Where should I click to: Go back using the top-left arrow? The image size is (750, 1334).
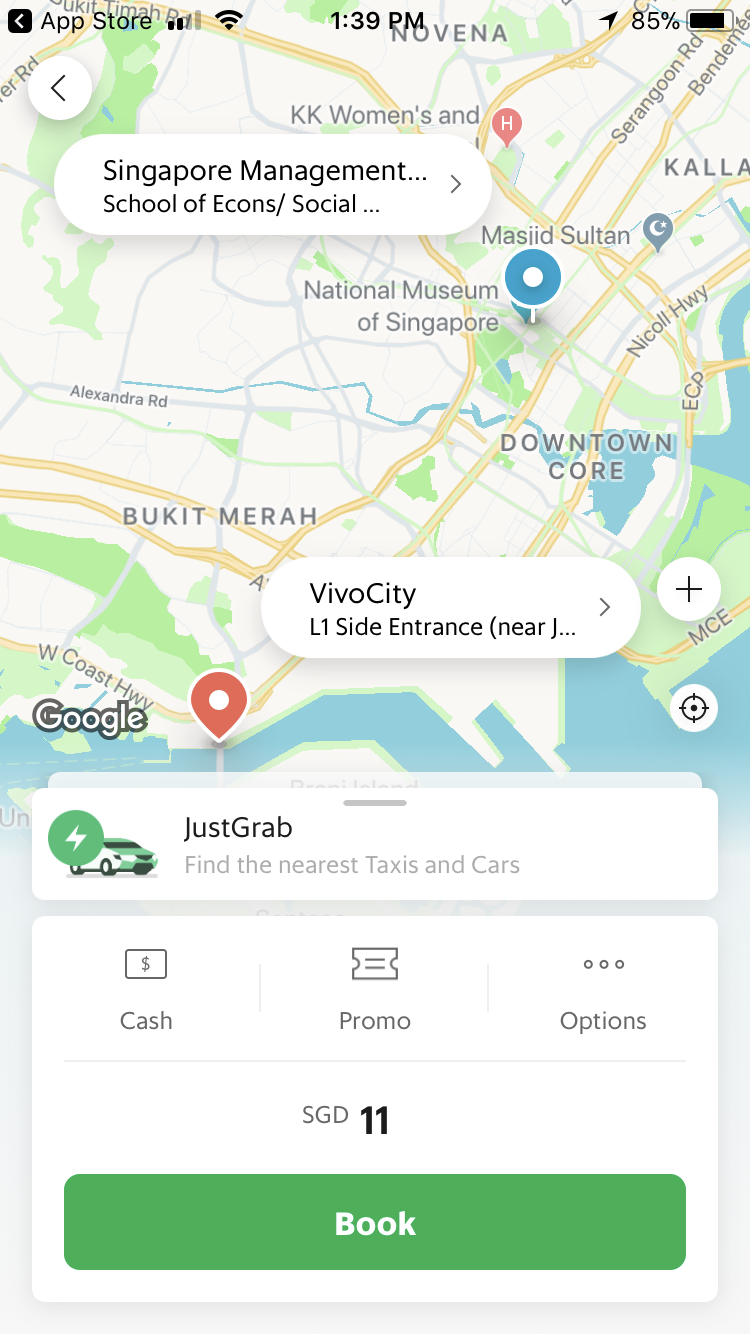coord(60,89)
